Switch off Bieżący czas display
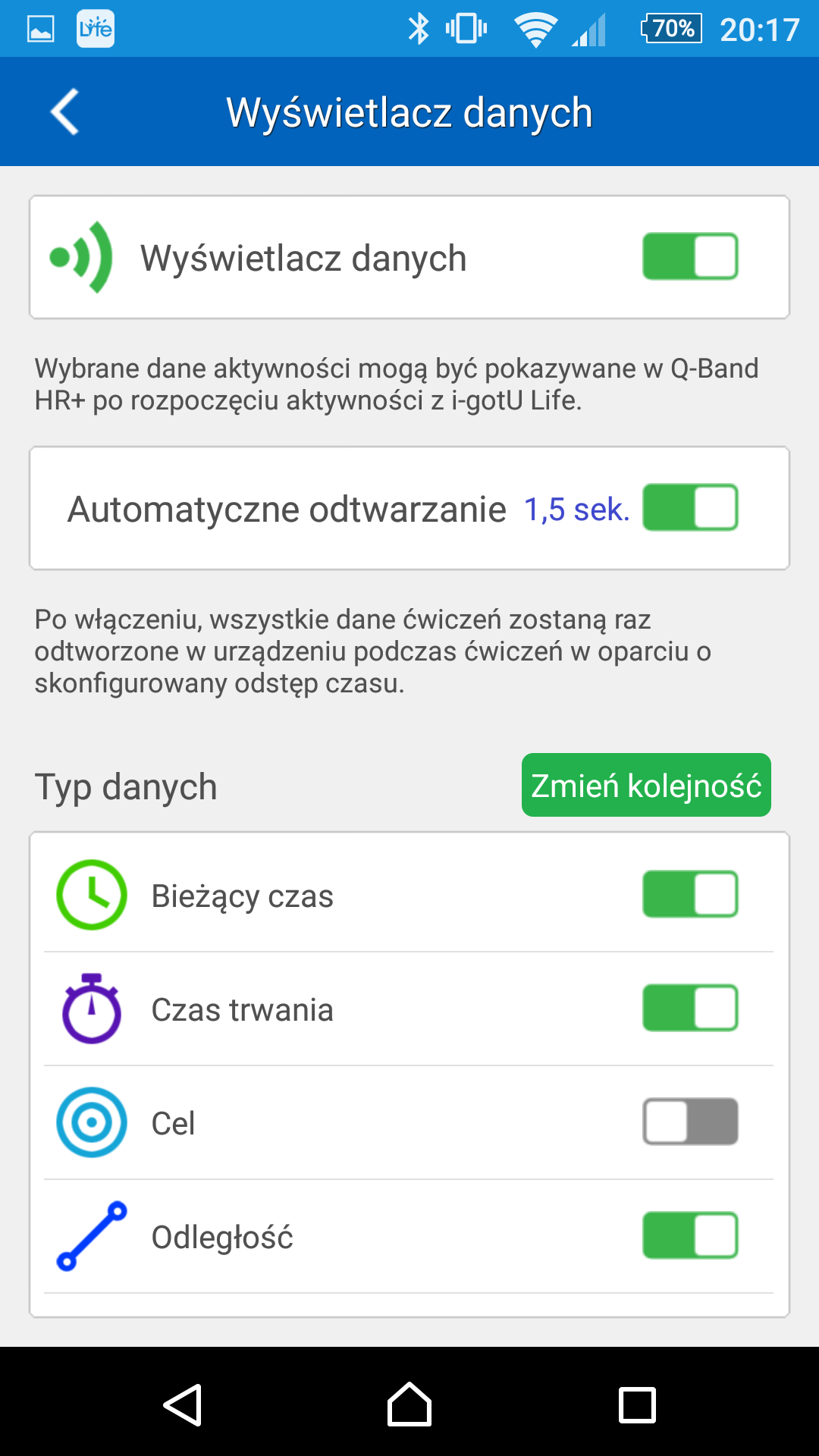The image size is (819, 1456). [x=690, y=894]
